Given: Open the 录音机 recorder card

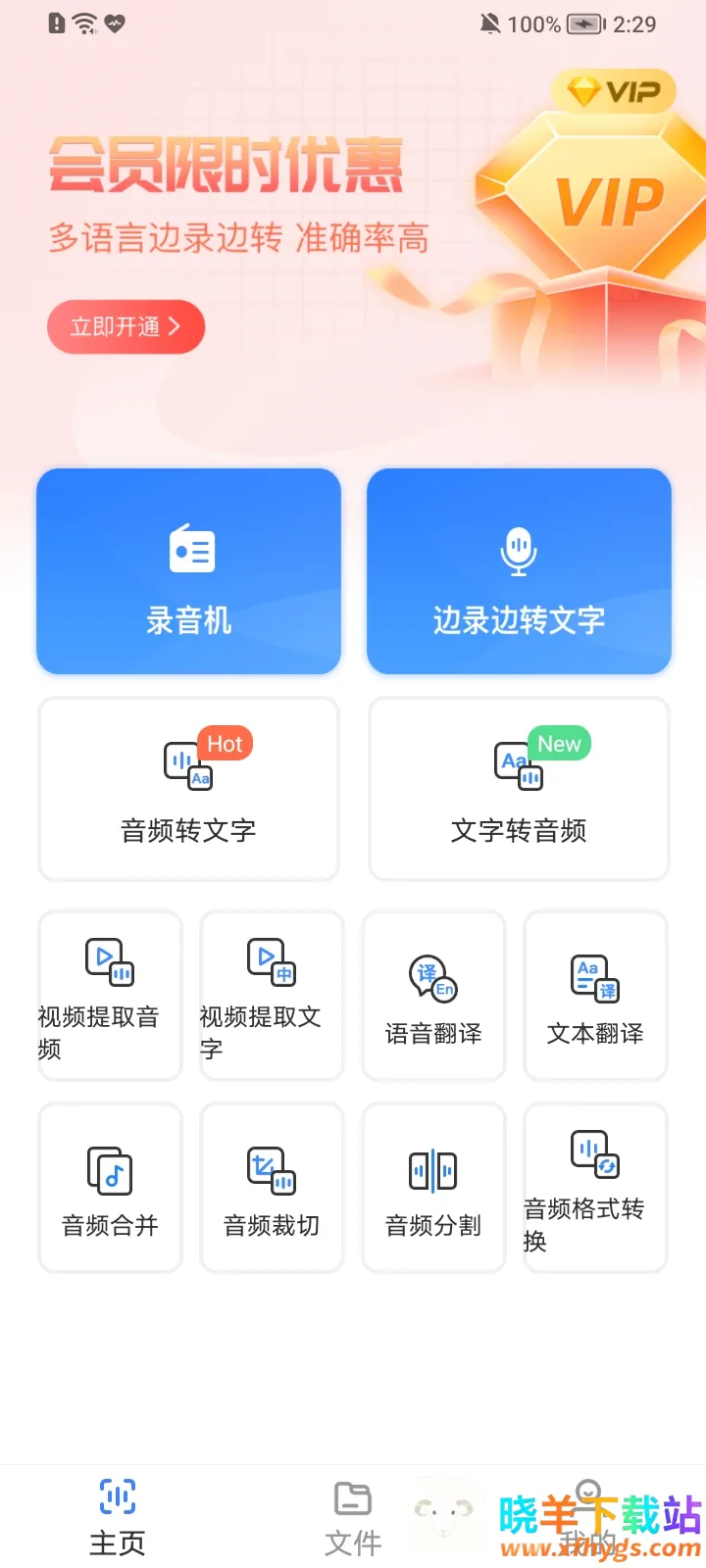Looking at the screenshot, I should (188, 571).
